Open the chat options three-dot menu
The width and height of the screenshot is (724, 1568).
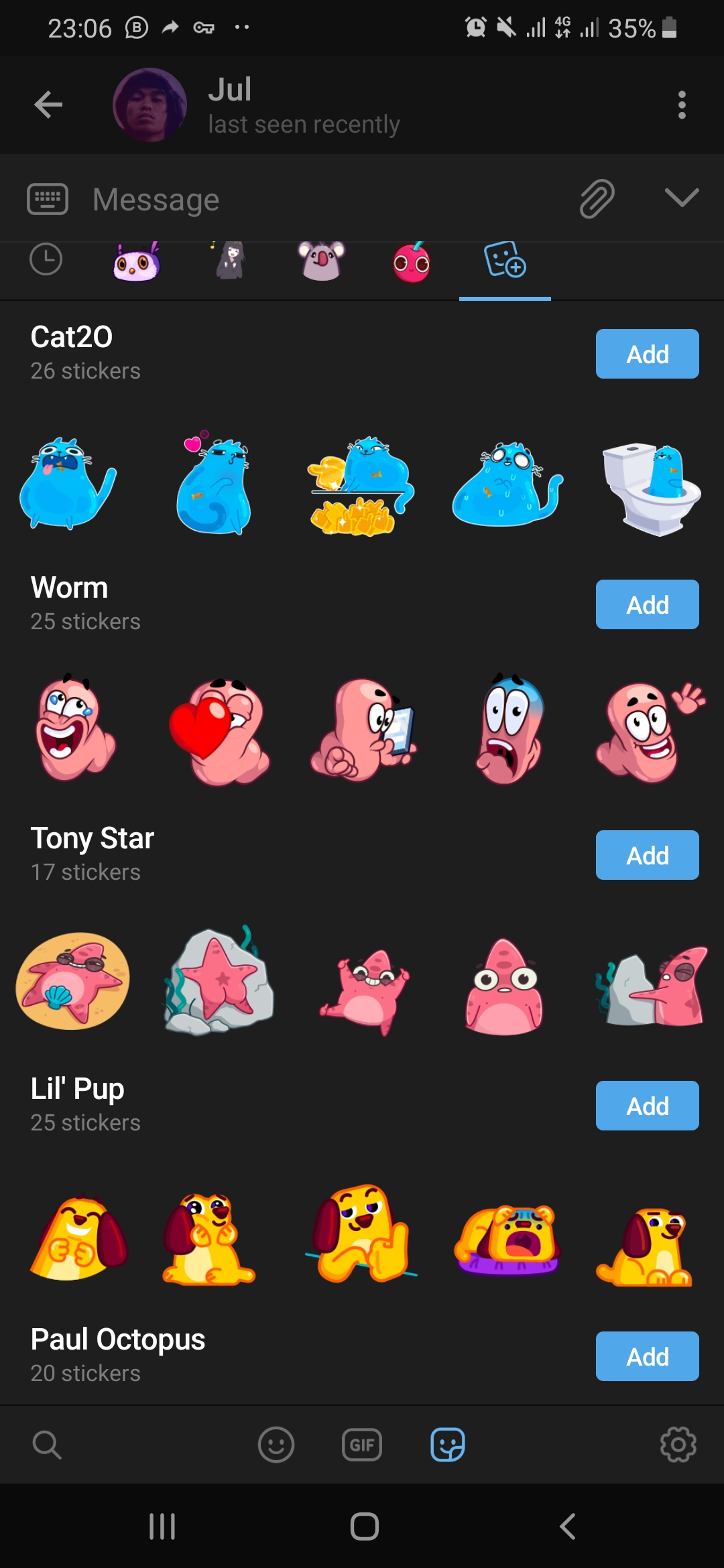(682, 105)
